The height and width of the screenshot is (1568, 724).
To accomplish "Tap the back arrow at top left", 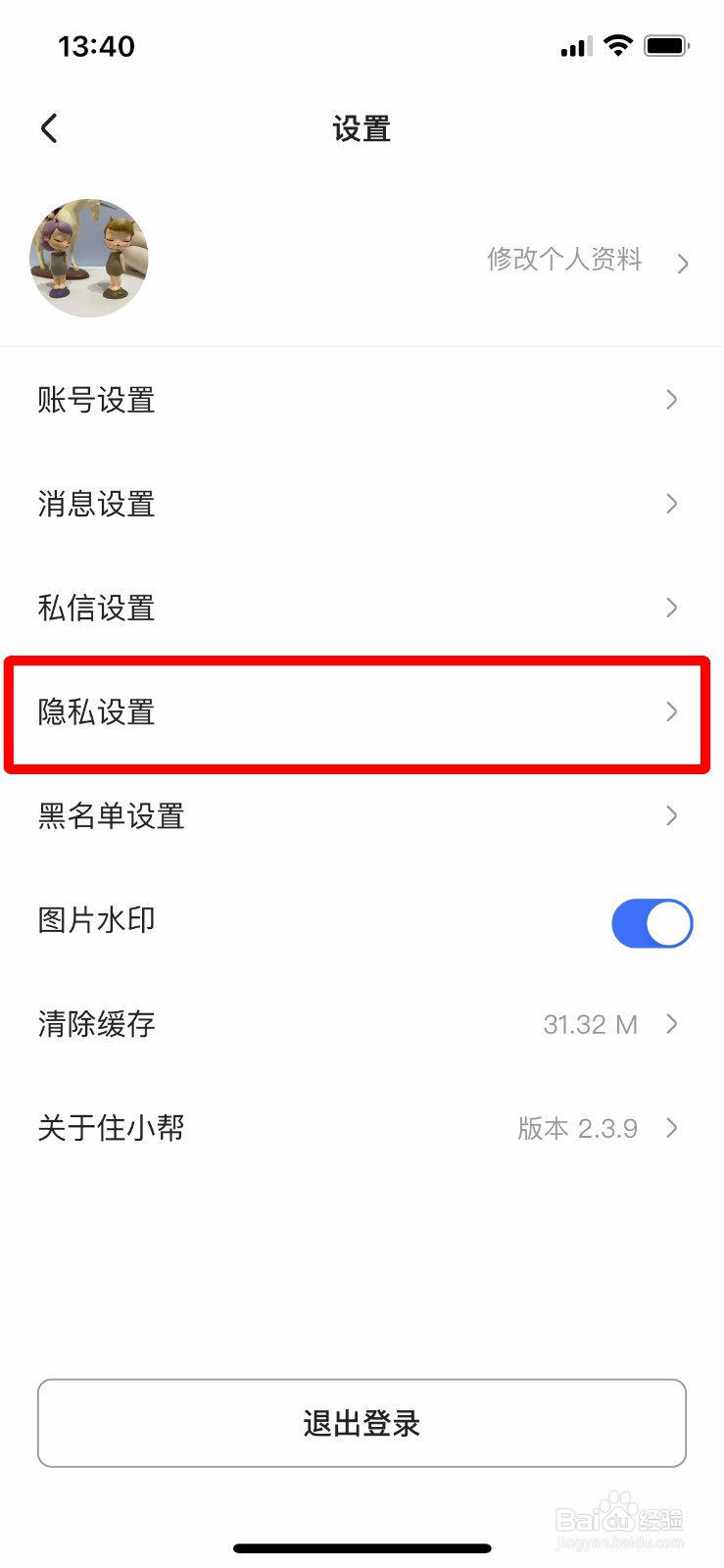I will [x=49, y=127].
